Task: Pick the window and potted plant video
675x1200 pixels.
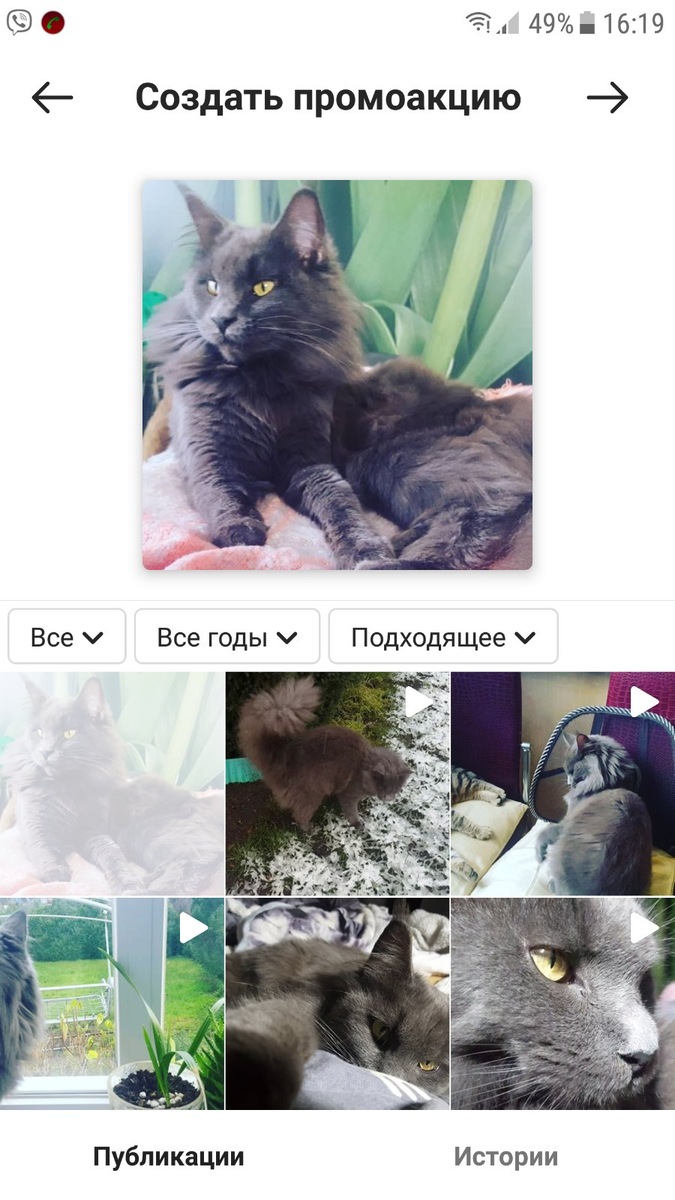Action: (112, 1003)
